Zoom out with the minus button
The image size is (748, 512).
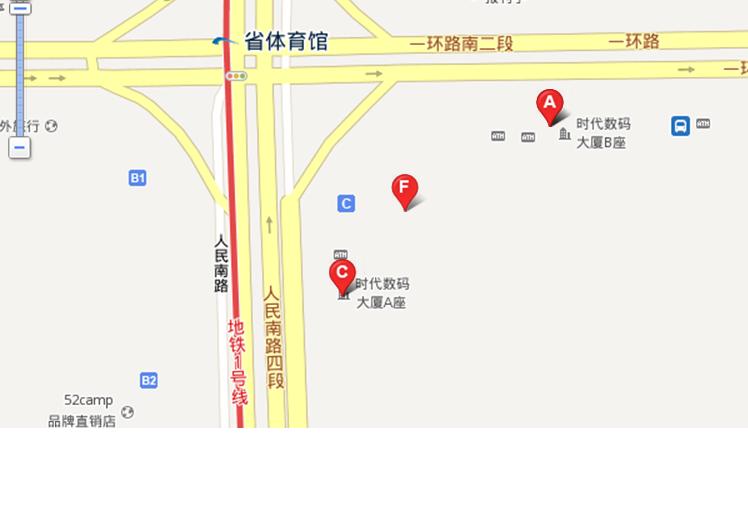tap(19, 148)
